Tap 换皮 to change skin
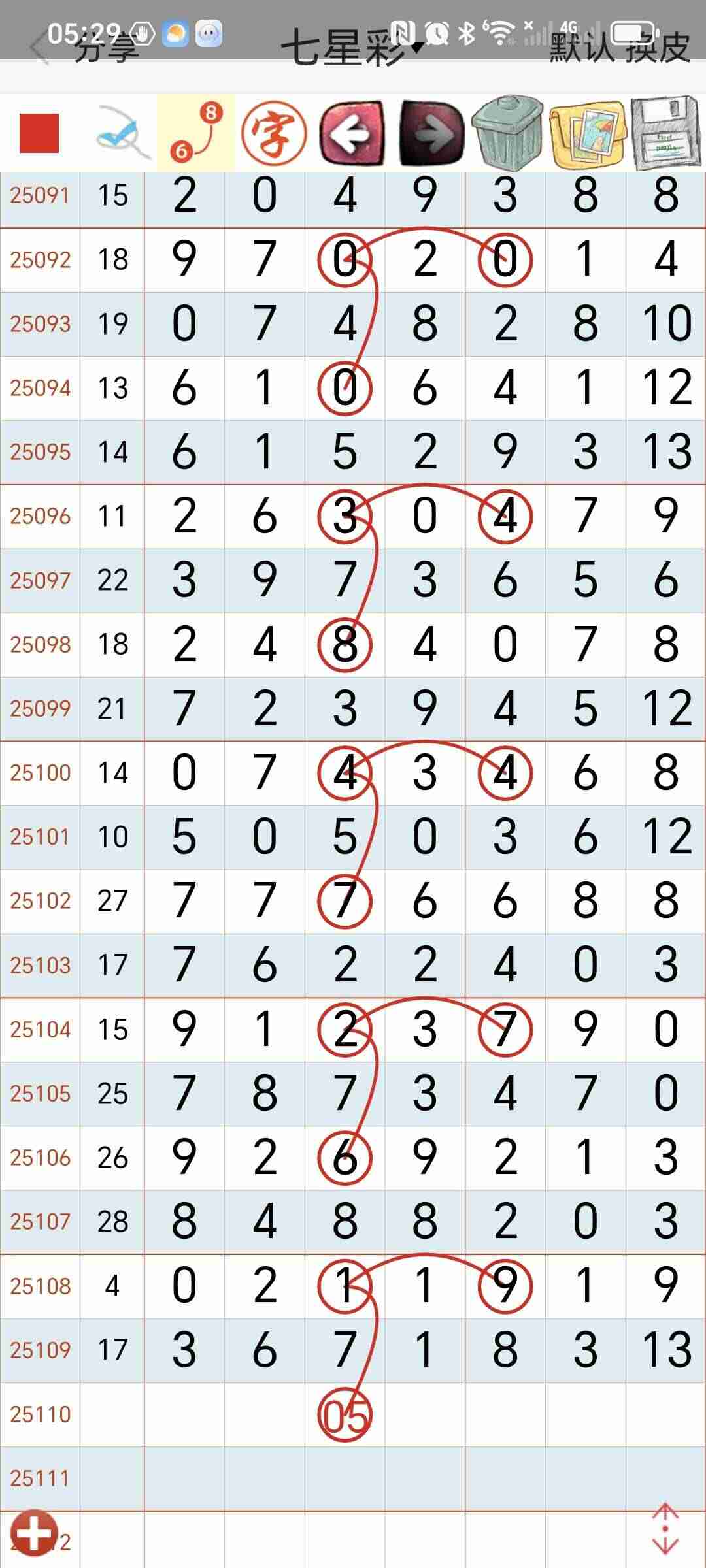 click(658, 48)
